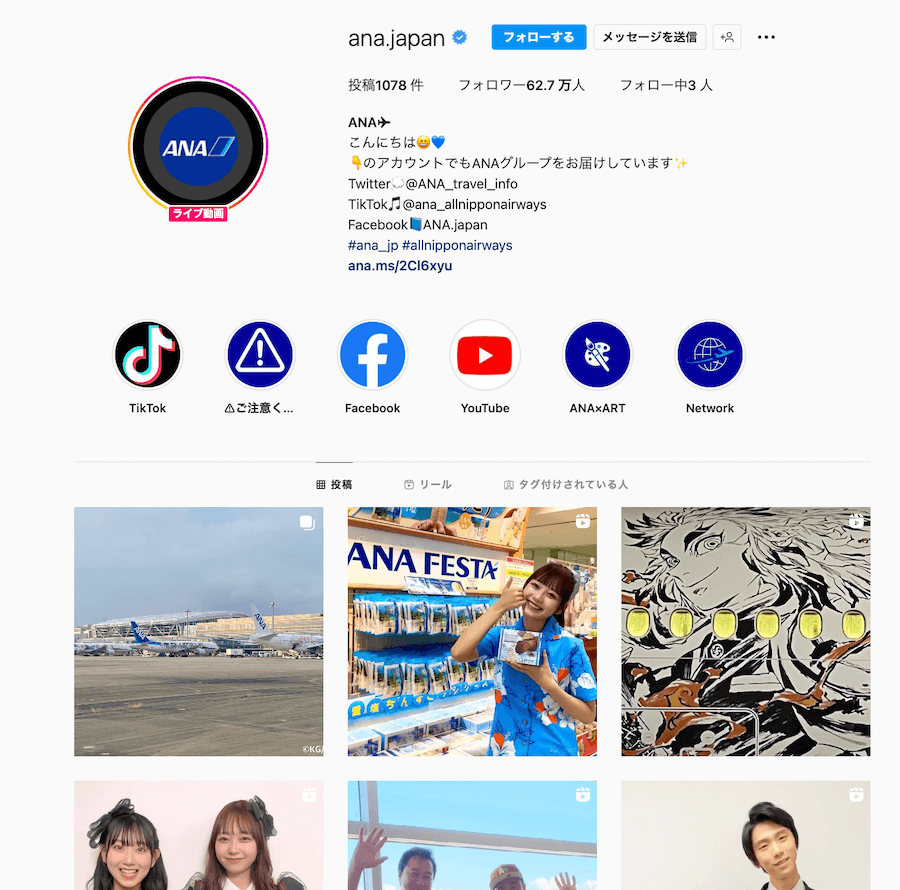The width and height of the screenshot is (900, 890).
Task: Open the Facebook story highlight
Action: [372, 355]
